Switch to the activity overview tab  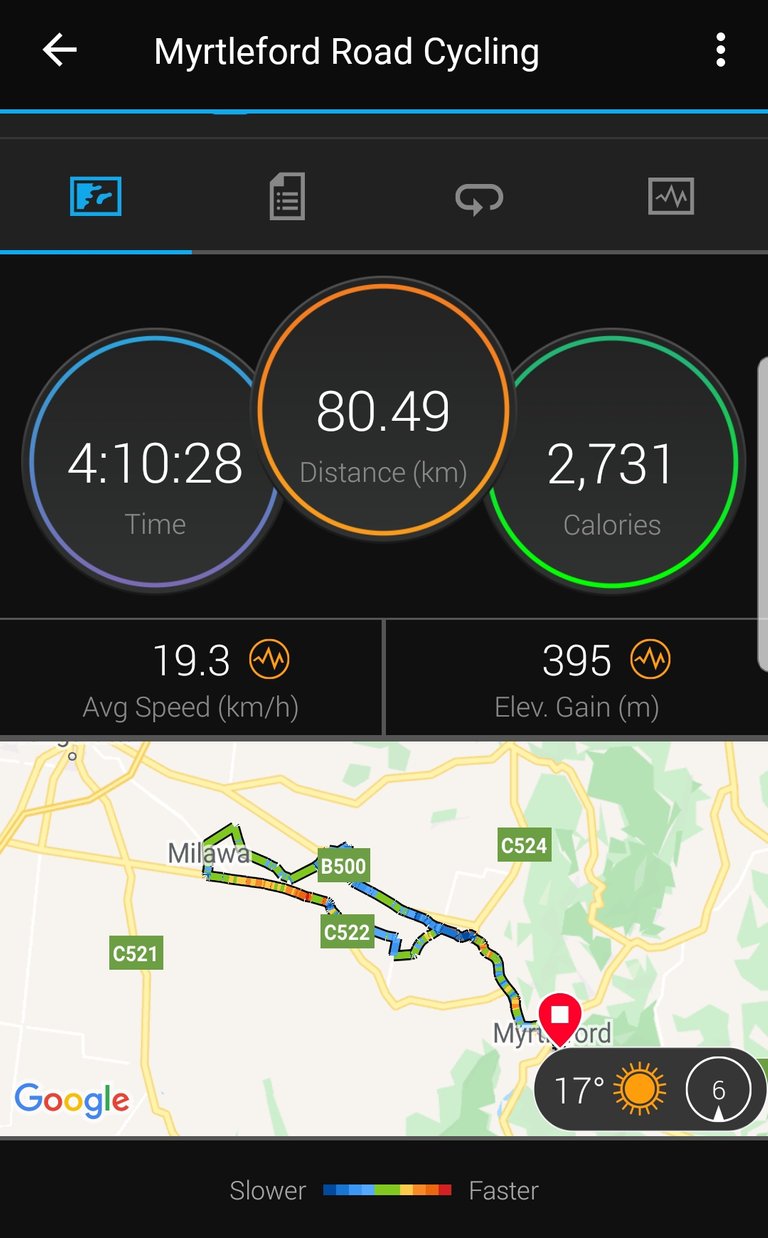click(96, 196)
